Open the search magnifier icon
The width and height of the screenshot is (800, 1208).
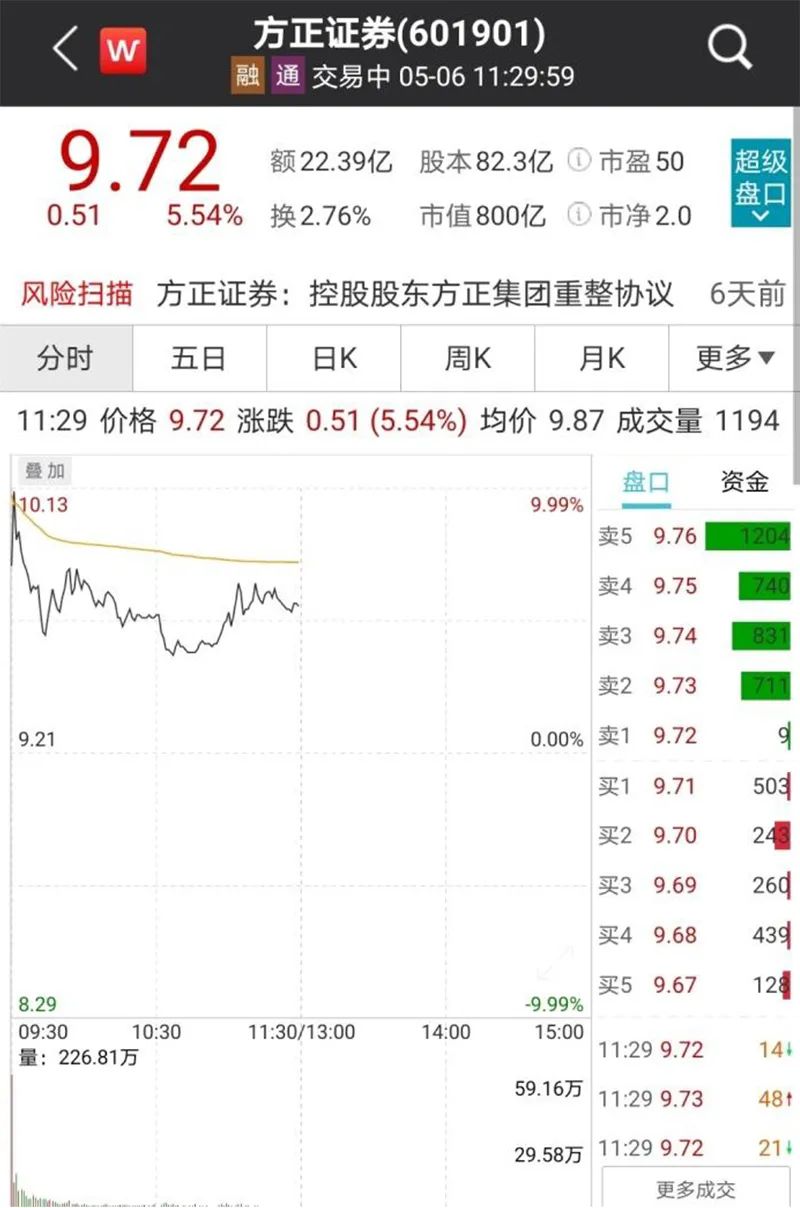coord(730,48)
